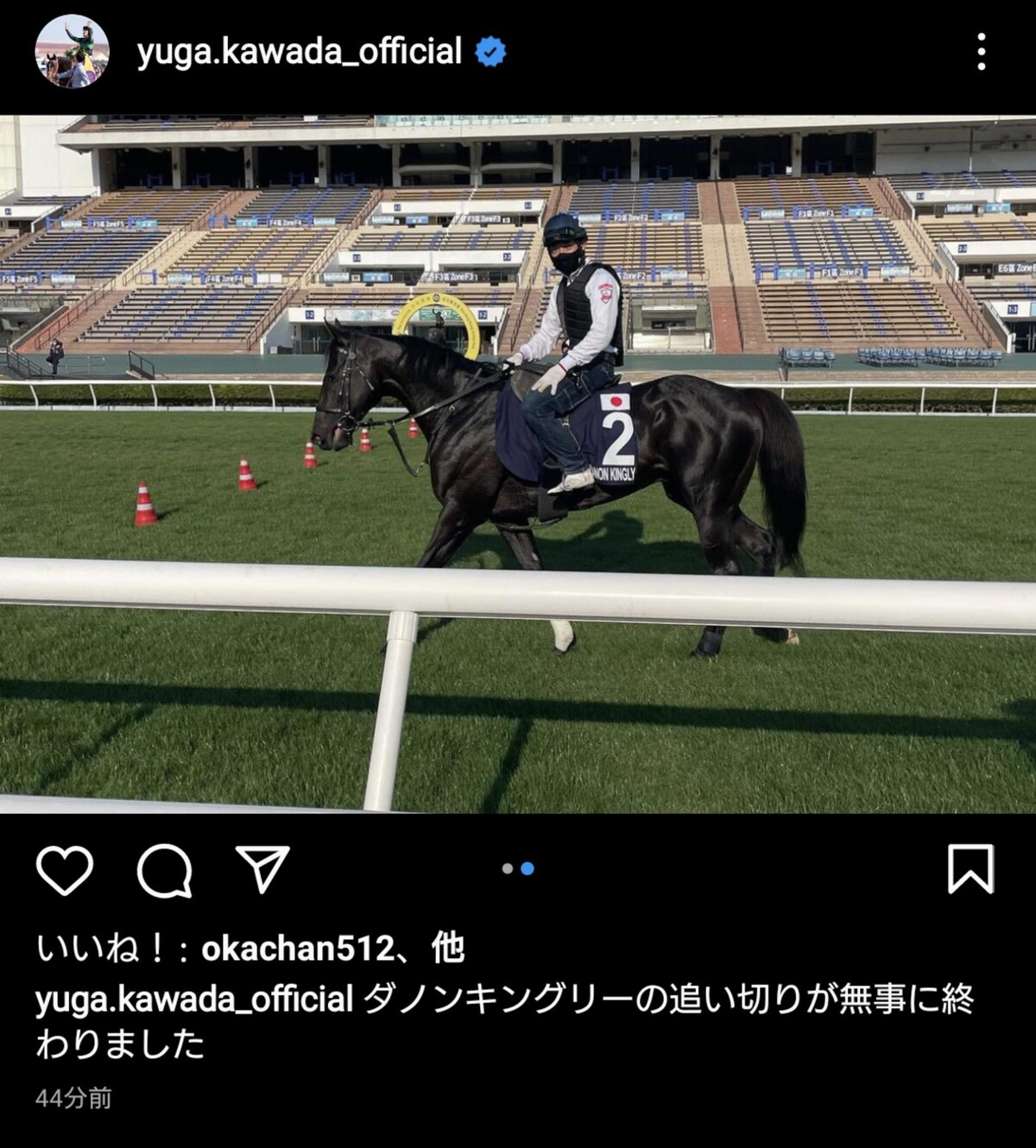The height and width of the screenshot is (1148, 1036).
Task: Share the post via paper plane icon
Action: coord(262,869)
